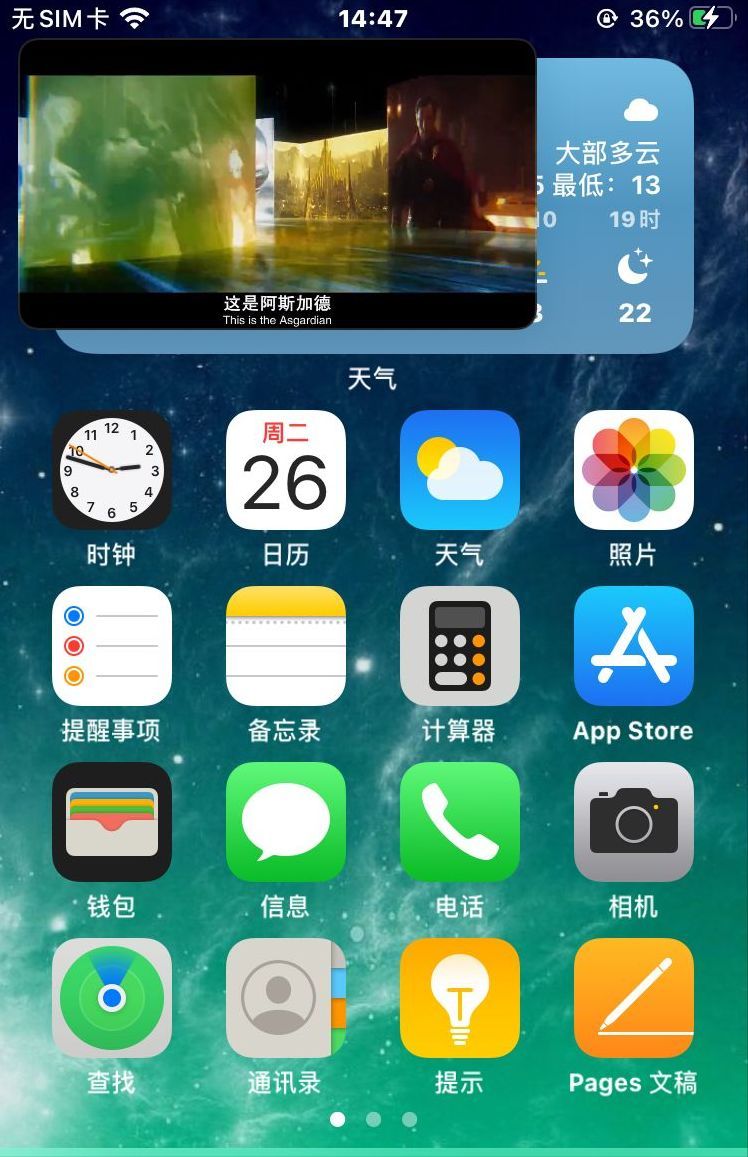Launch the App Store
Screen dimensions: 748x1157
(x=634, y=646)
